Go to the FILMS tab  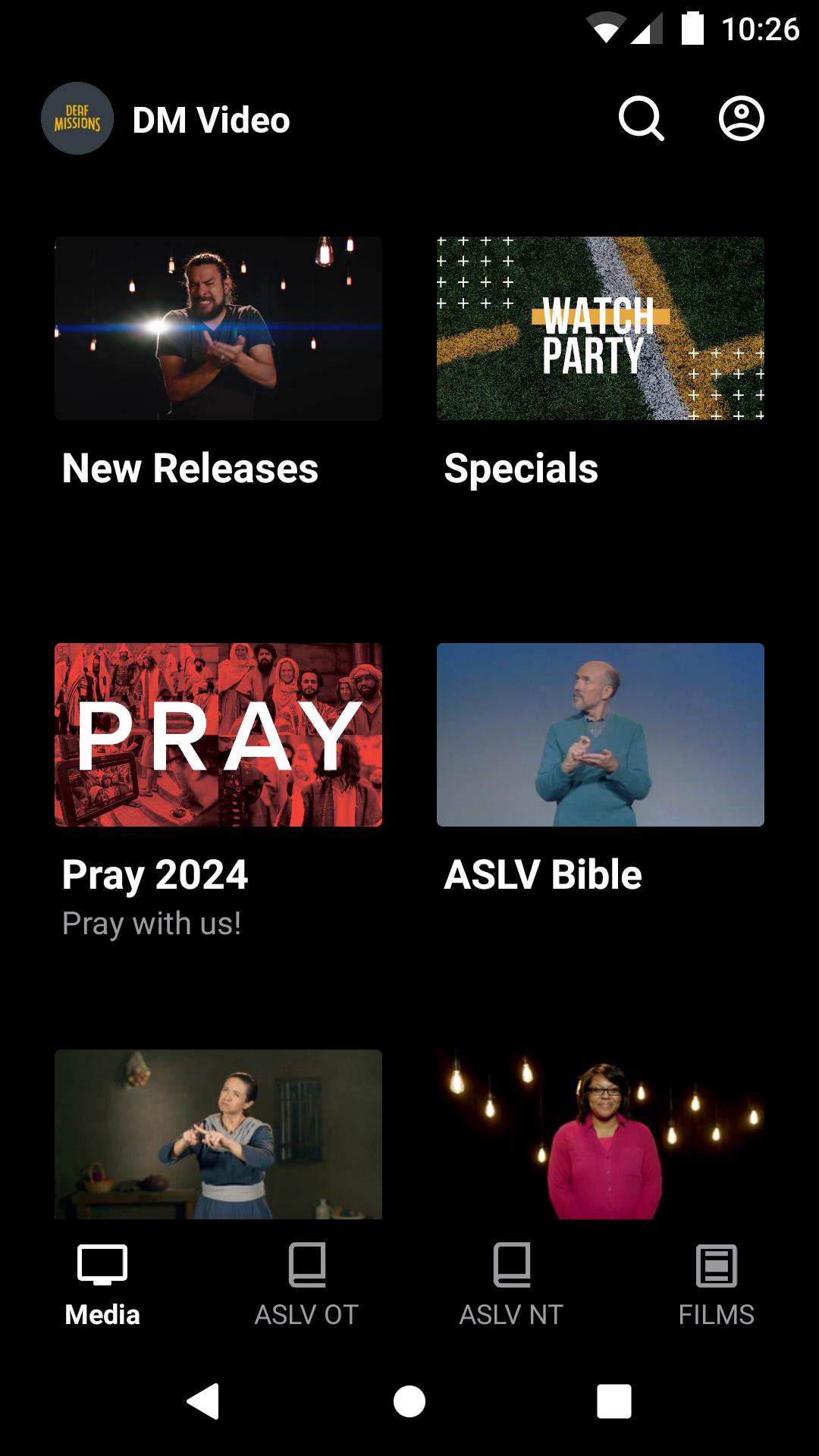(x=716, y=1285)
